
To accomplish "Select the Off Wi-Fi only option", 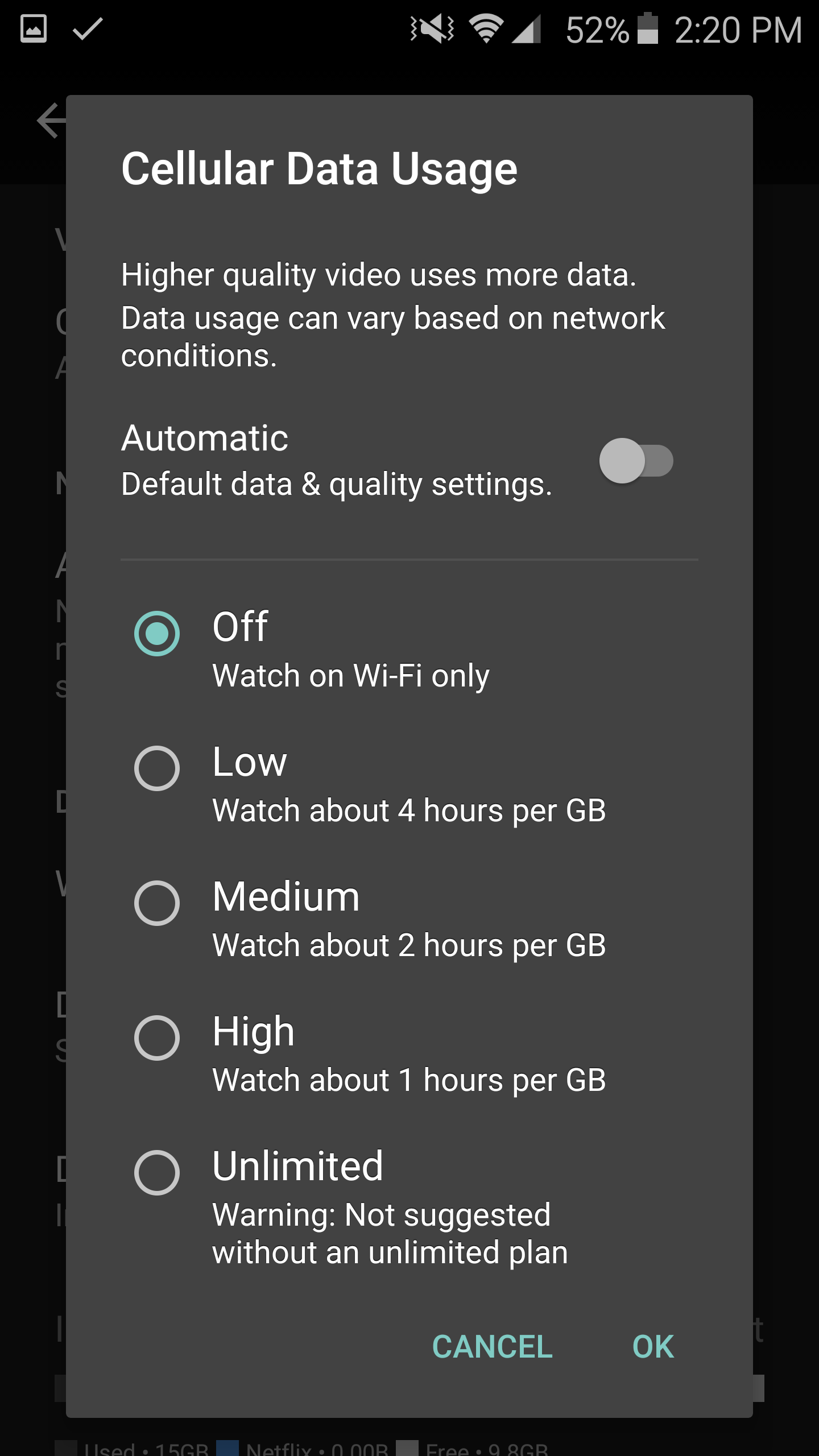I will (157, 634).
